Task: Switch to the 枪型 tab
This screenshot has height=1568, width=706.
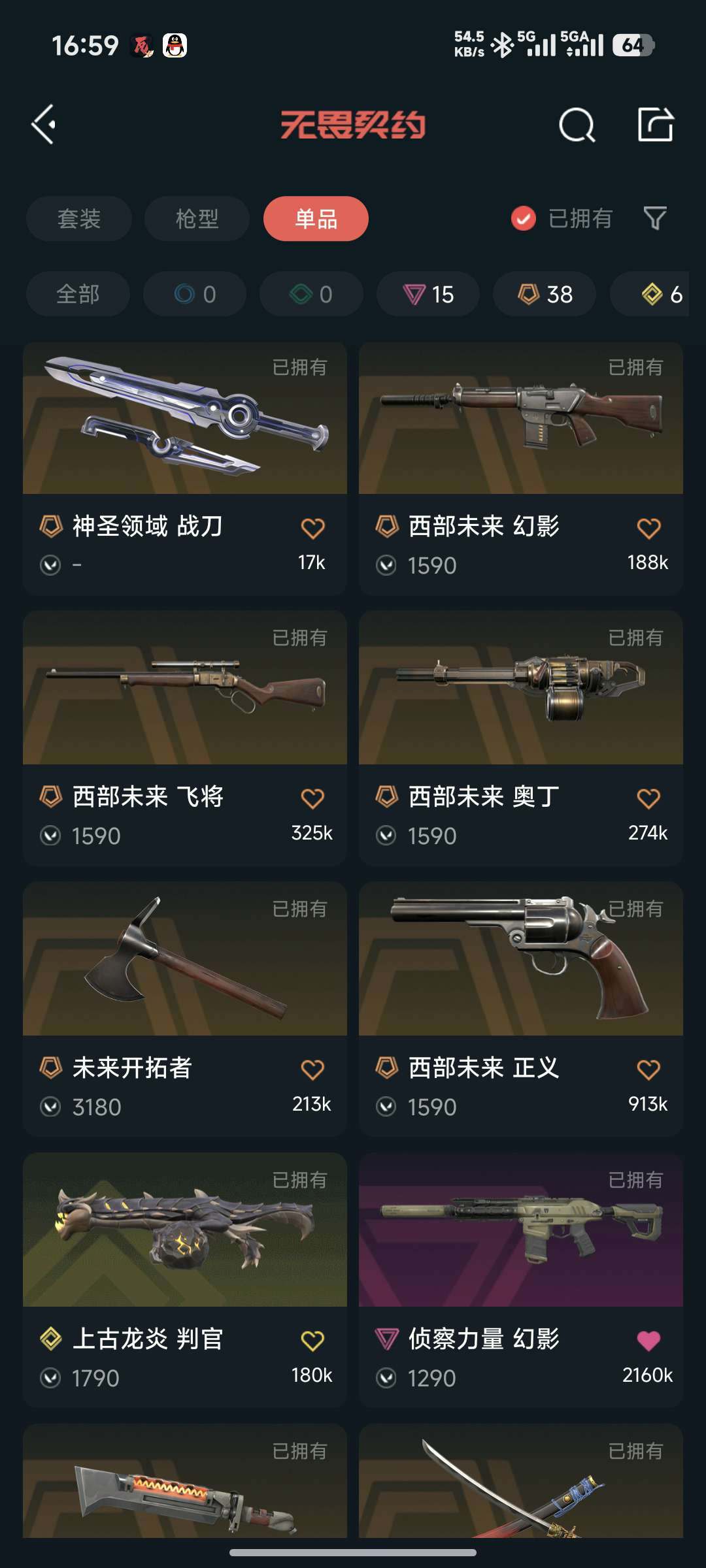Action: tap(196, 219)
